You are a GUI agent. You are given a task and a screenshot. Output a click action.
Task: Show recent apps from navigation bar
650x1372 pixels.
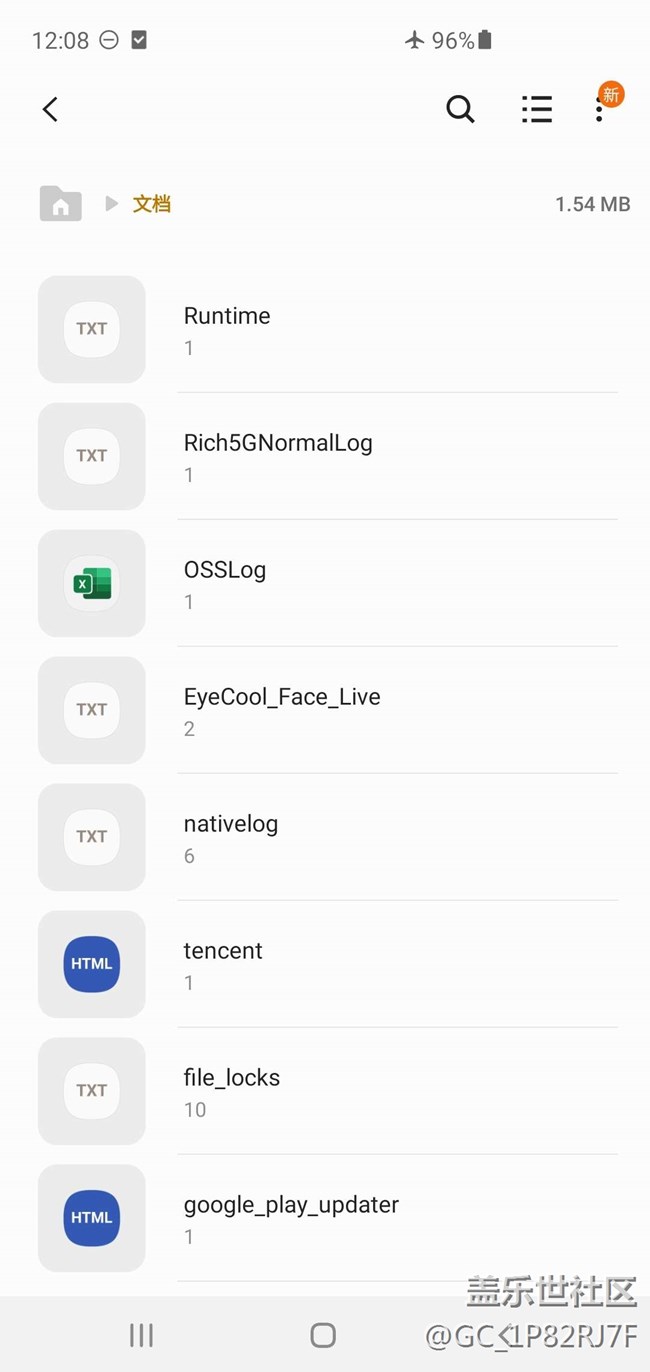(141, 1335)
